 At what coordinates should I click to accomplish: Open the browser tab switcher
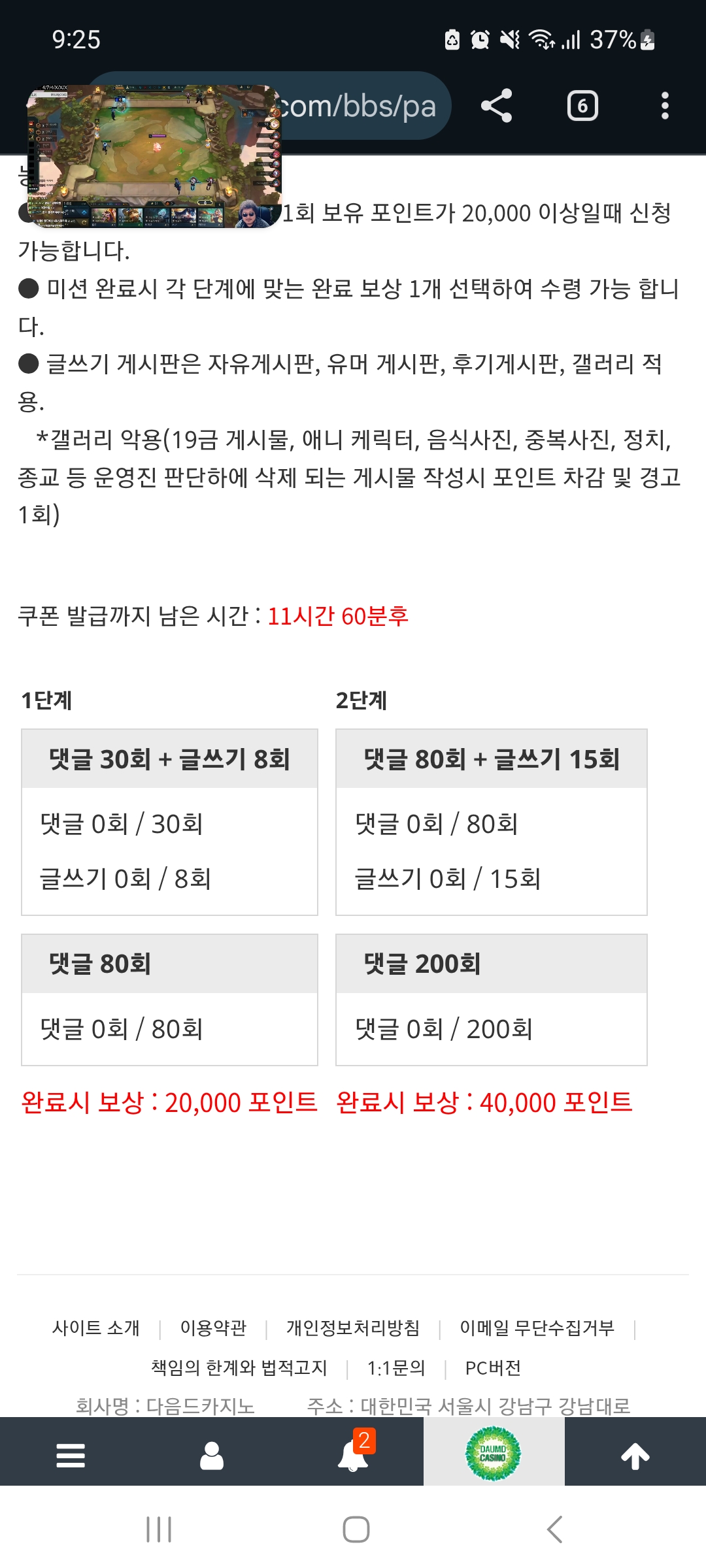[582, 106]
